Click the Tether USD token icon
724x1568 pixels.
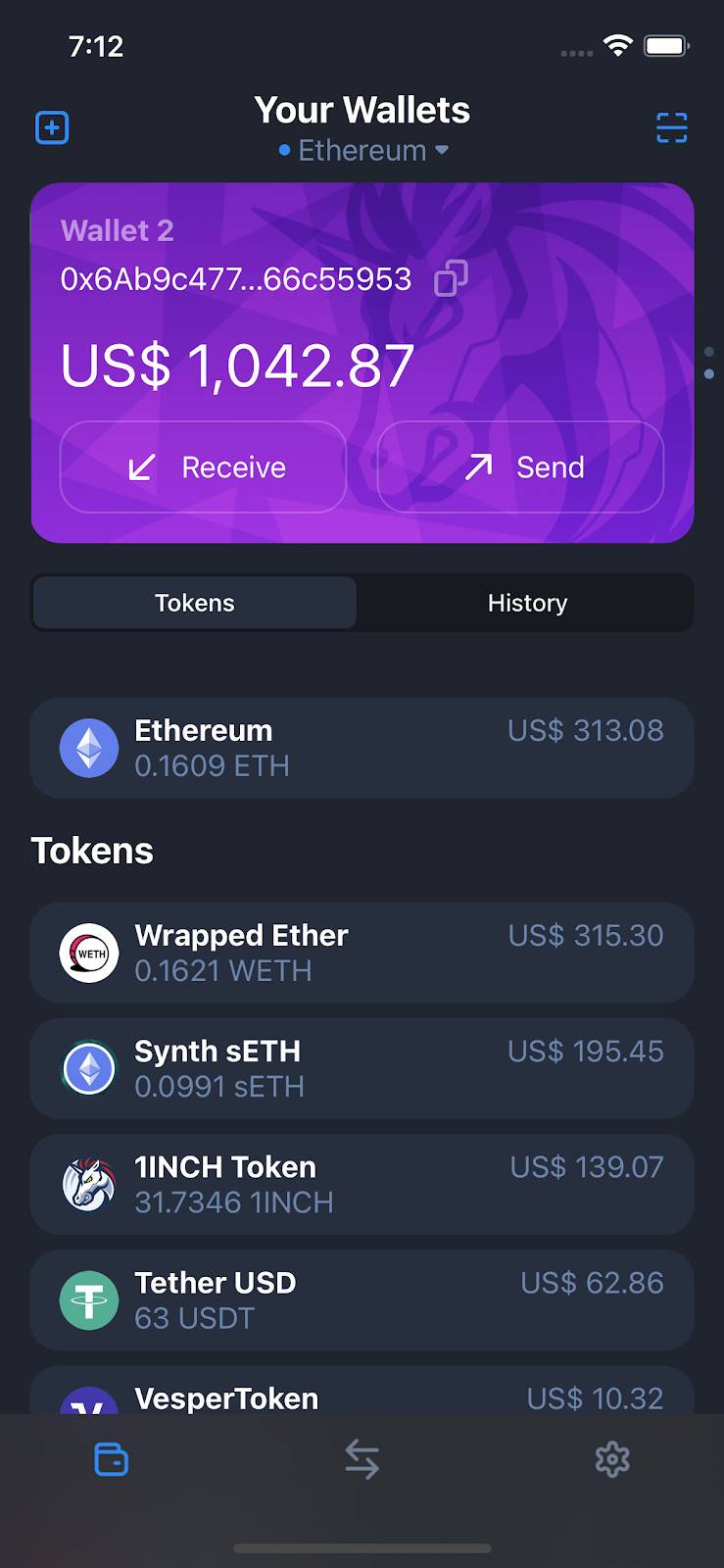[x=89, y=1299]
